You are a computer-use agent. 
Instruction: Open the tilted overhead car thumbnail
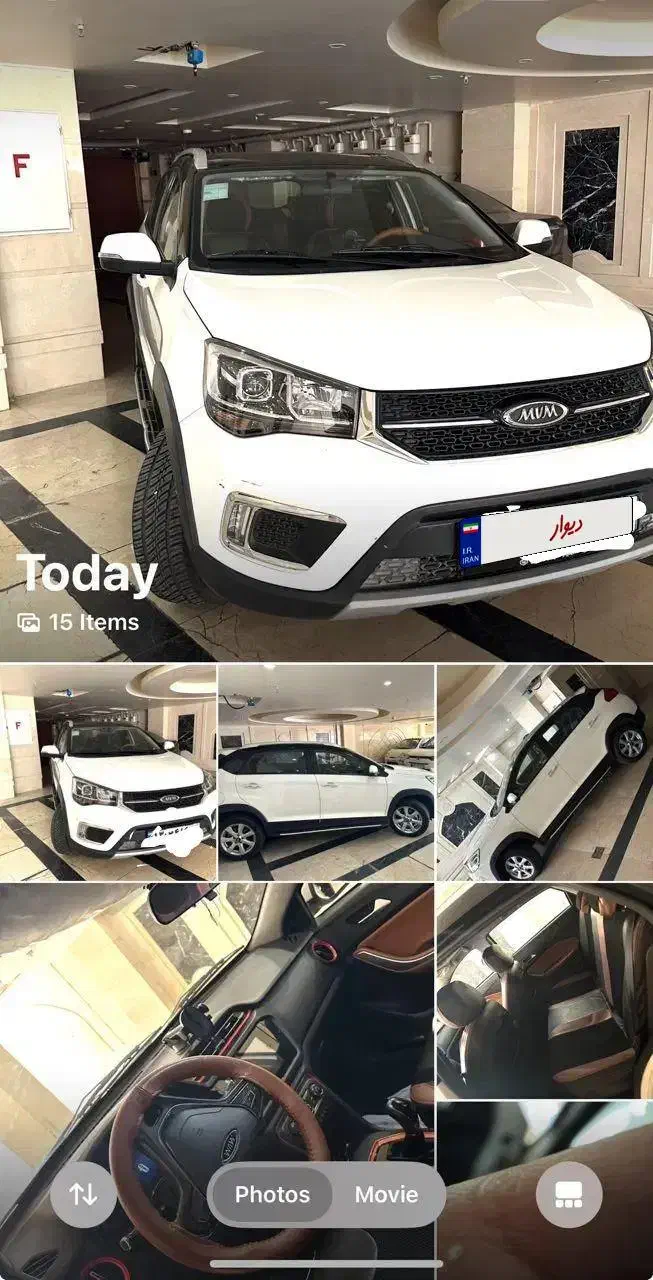[545, 773]
